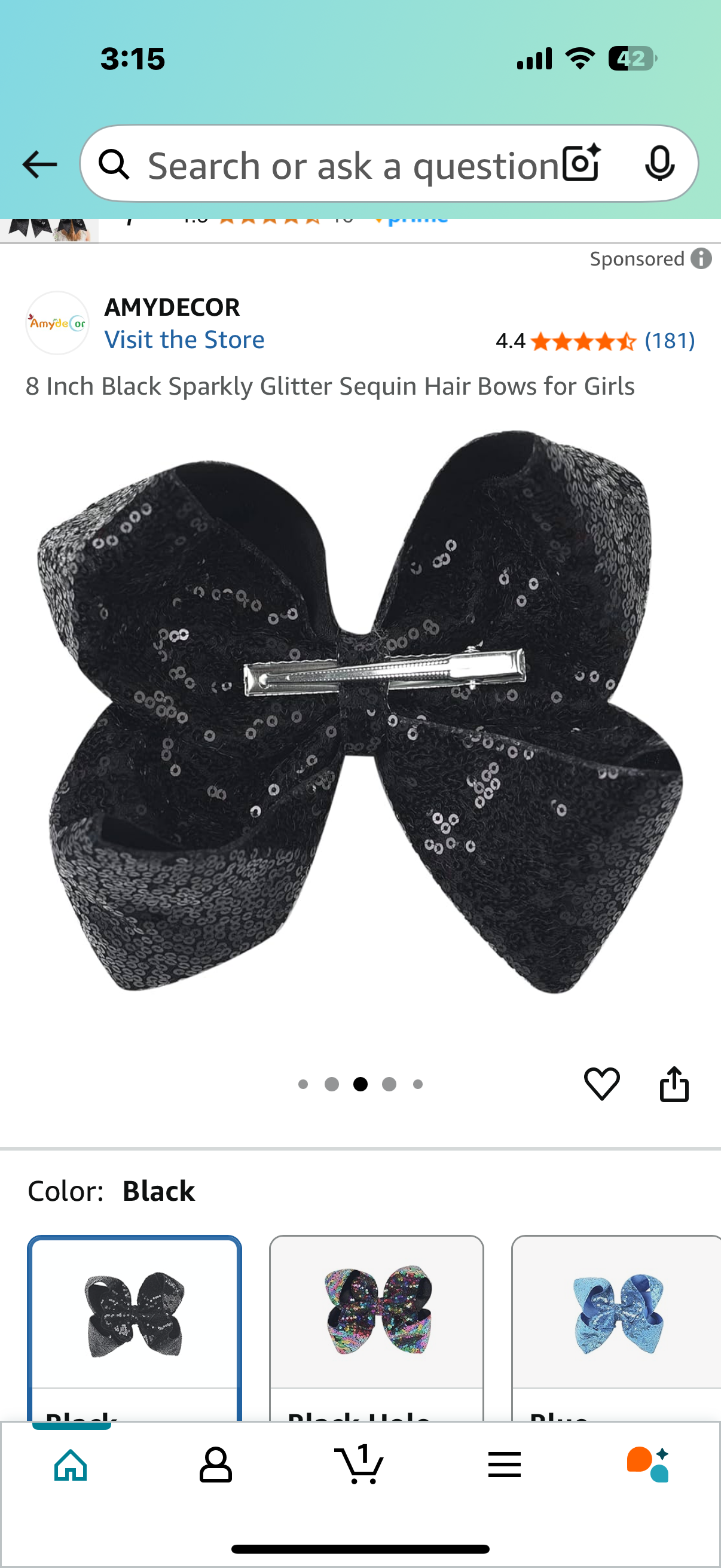Start voice search with microphone
Image resolution: width=721 pixels, height=1568 pixels.
click(659, 163)
